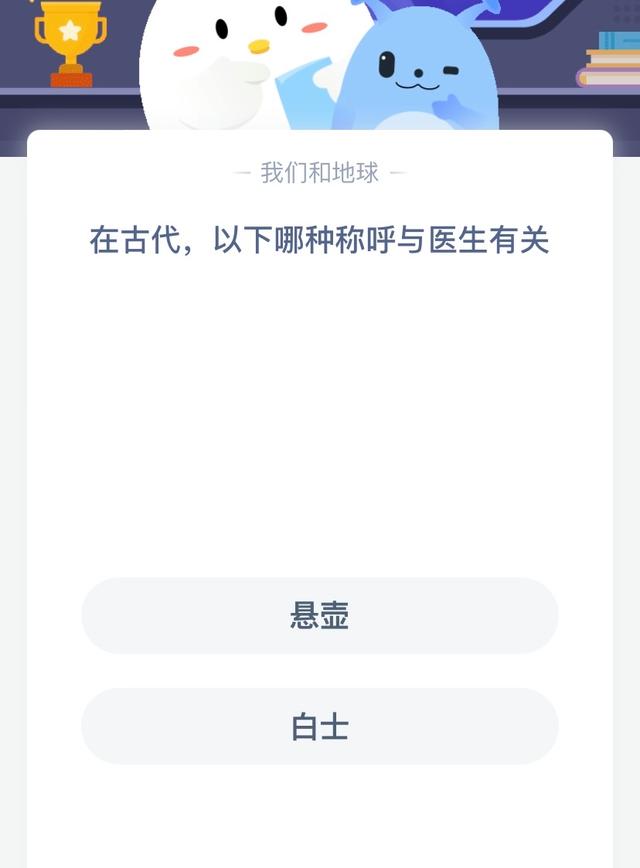Choose the answer 白士
The width and height of the screenshot is (640, 868).
coord(319,727)
